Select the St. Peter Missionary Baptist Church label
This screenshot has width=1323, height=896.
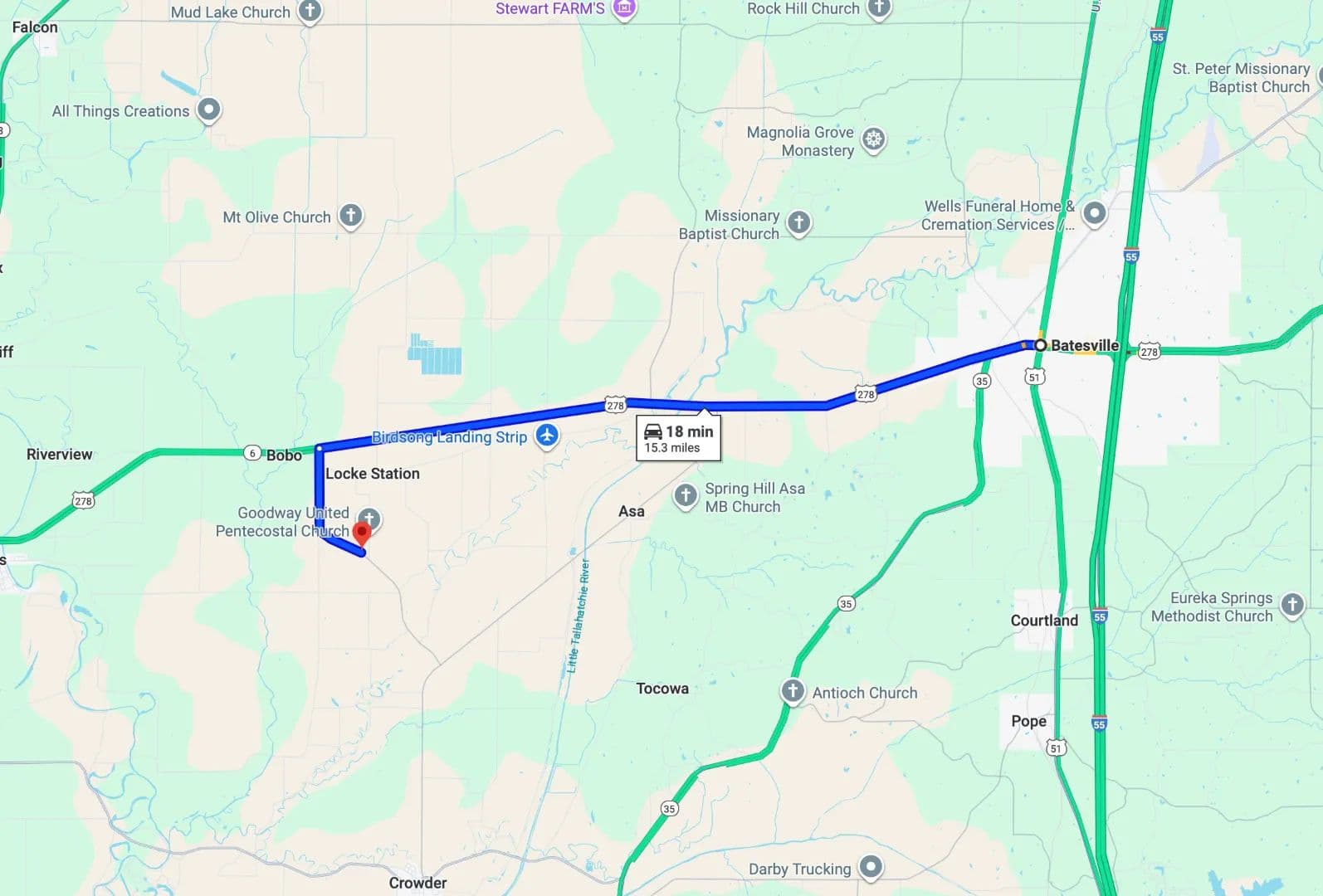click(x=1241, y=78)
